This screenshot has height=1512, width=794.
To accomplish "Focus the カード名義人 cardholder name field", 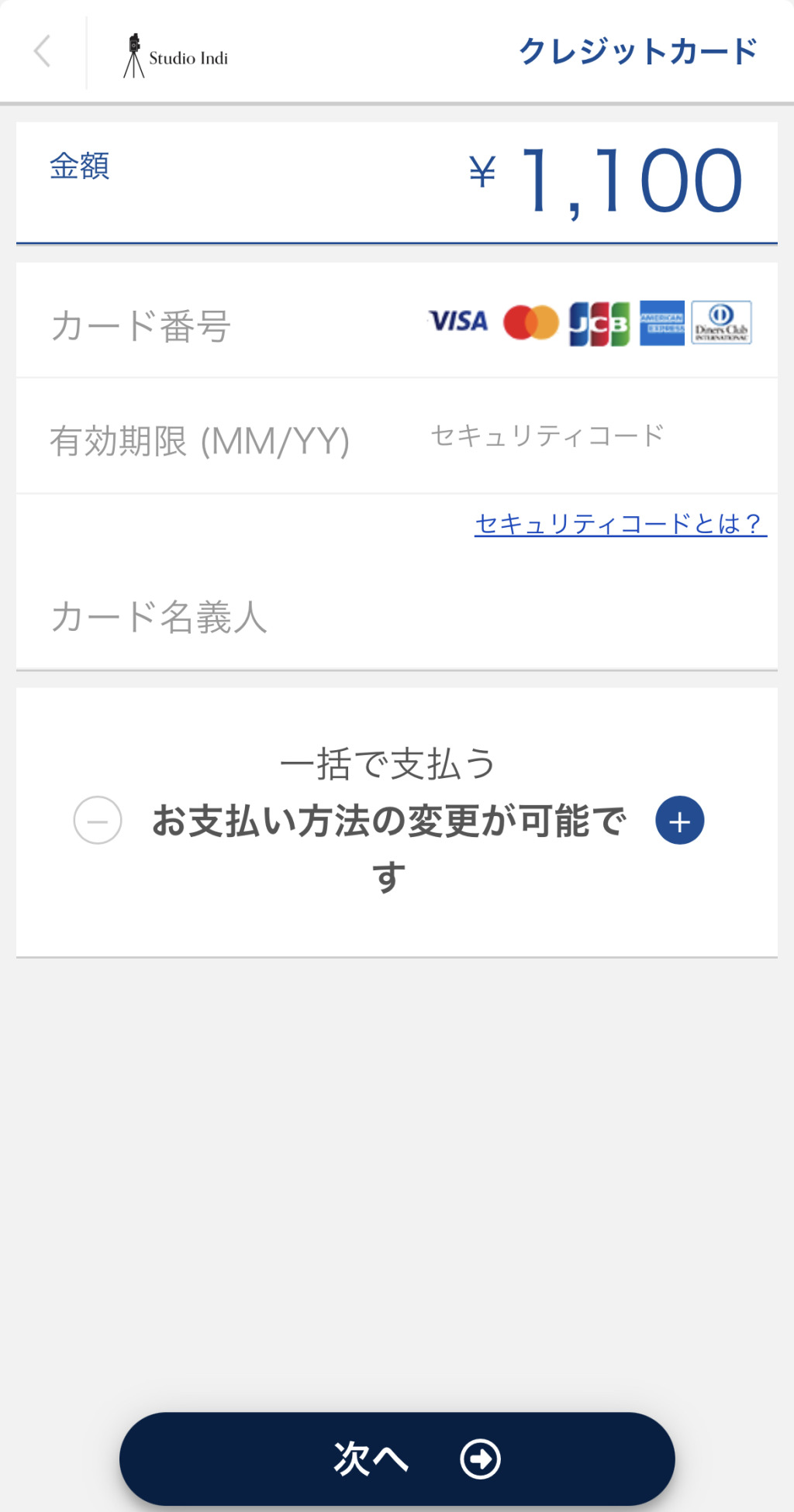I will [x=161, y=617].
